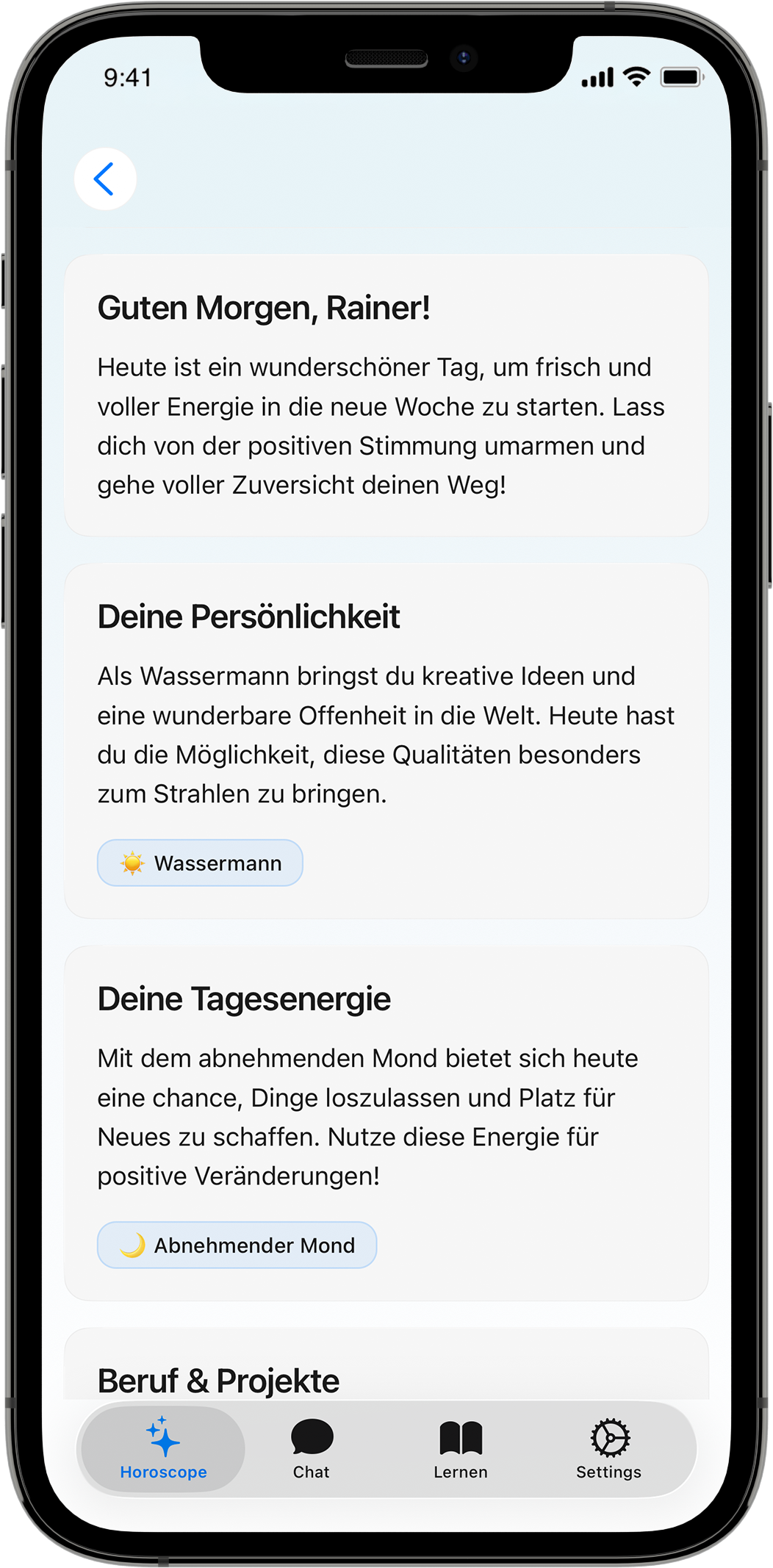The image size is (773, 1568).
Task: Tap the Wassermann chip
Action: (x=200, y=863)
